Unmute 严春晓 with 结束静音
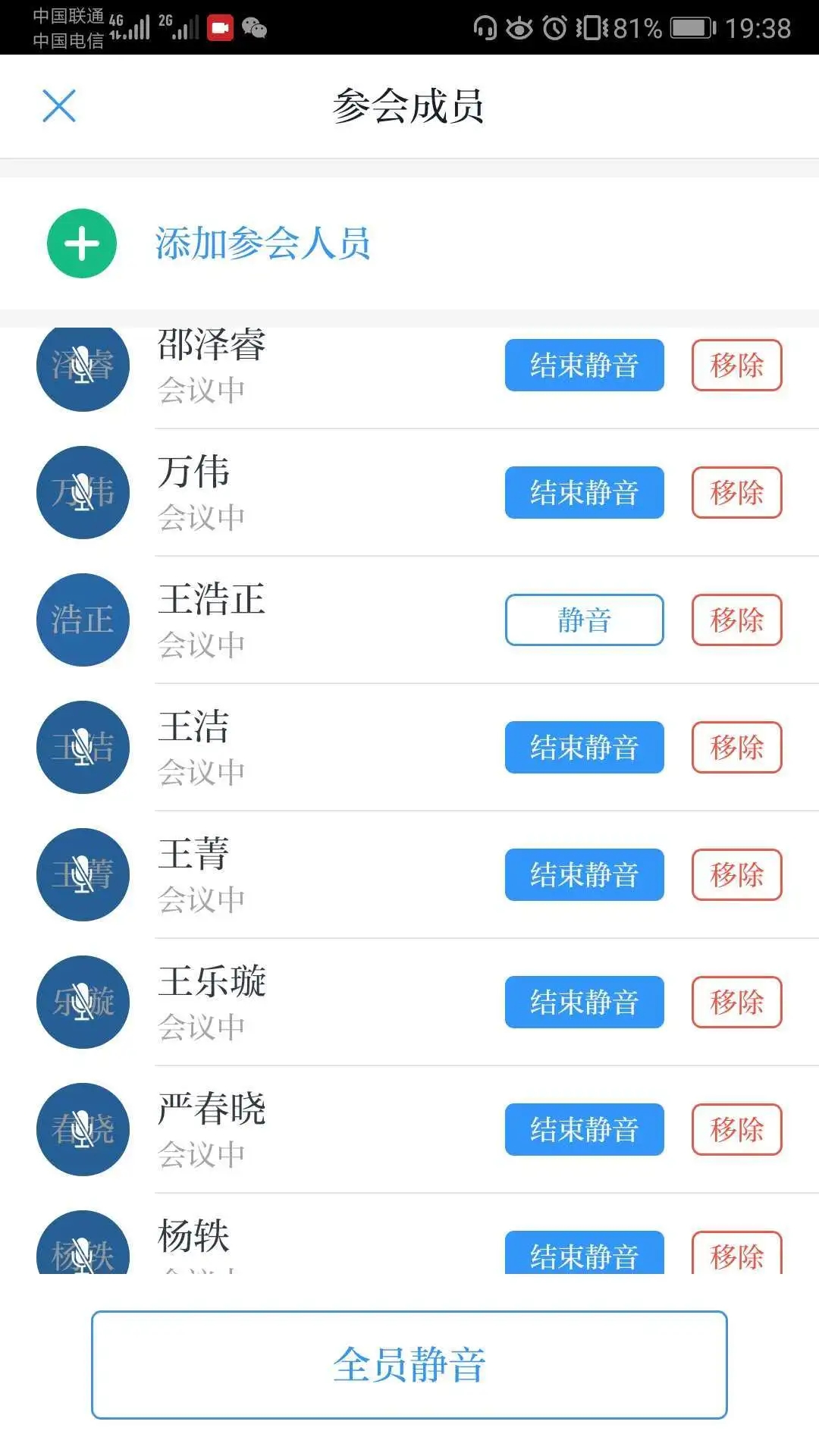The width and height of the screenshot is (819, 1456). [584, 1130]
